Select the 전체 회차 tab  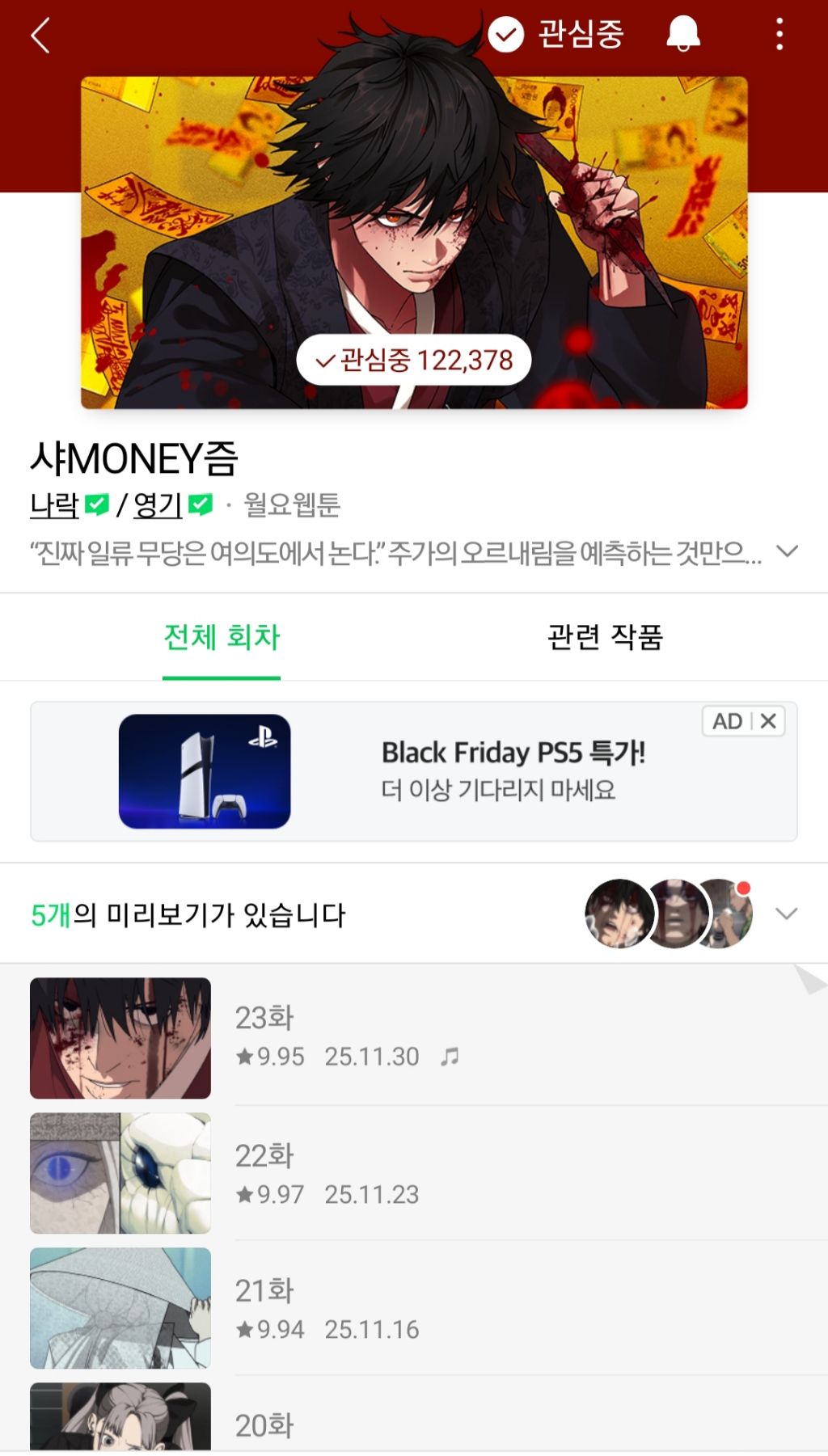[221, 637]
